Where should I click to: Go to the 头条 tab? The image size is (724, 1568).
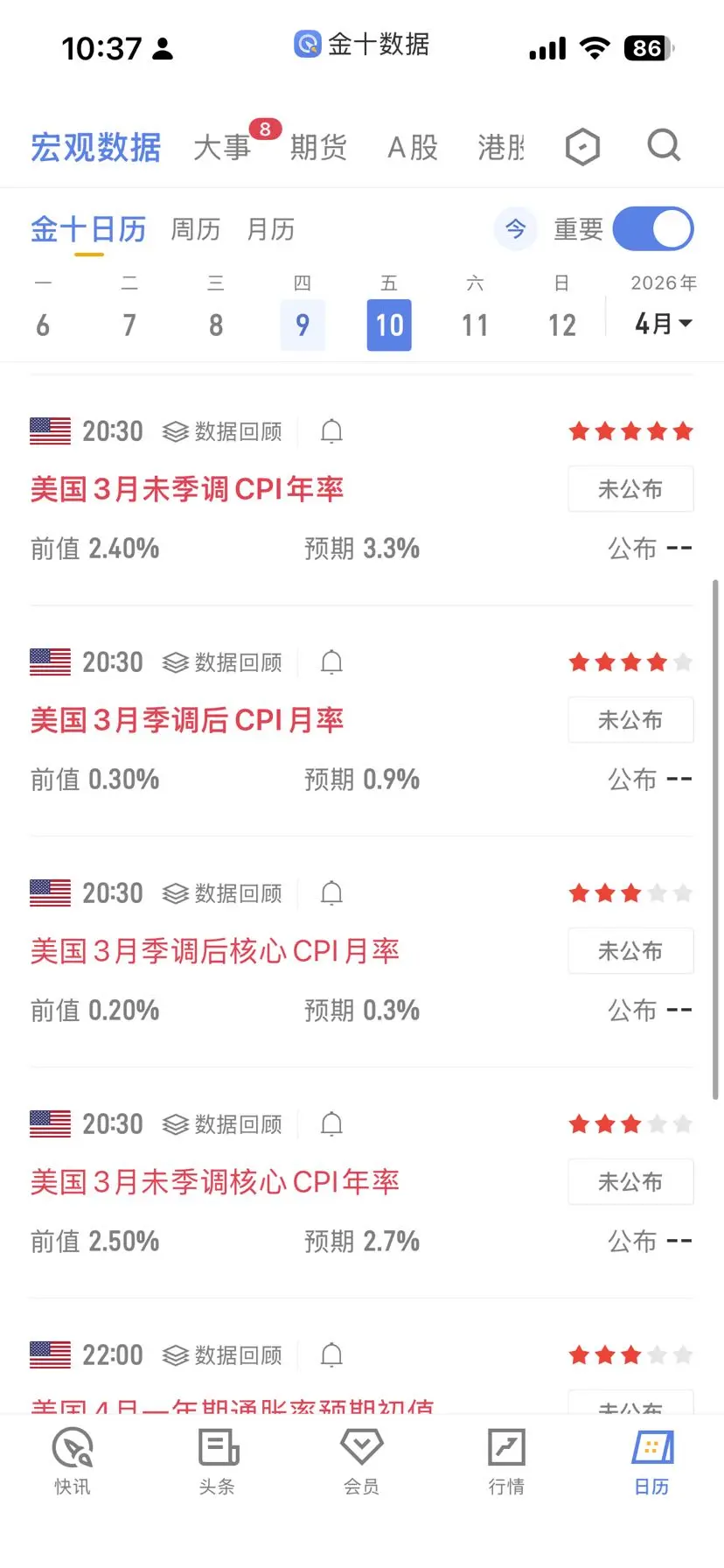point(217,1460)
